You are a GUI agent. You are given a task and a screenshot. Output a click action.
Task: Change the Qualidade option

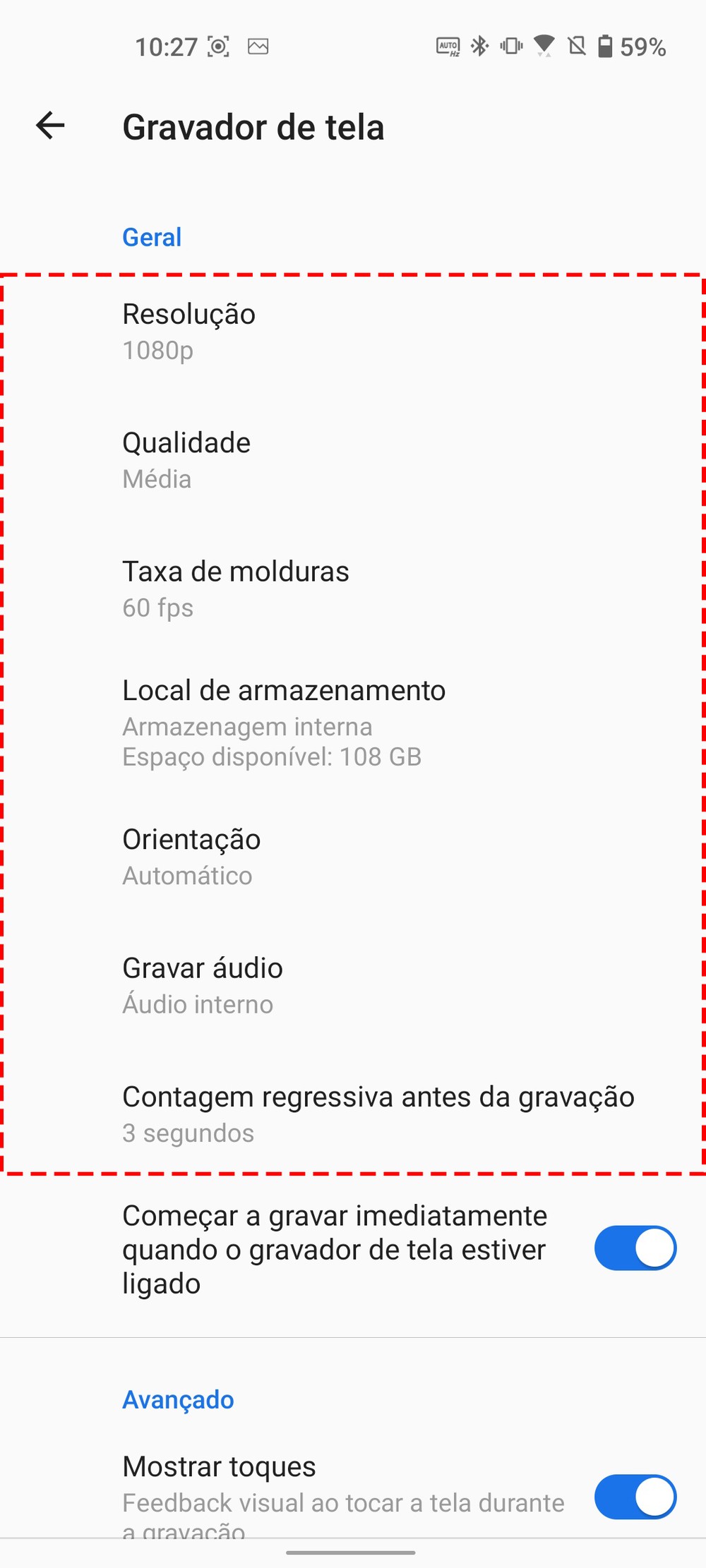pos(353,460)
